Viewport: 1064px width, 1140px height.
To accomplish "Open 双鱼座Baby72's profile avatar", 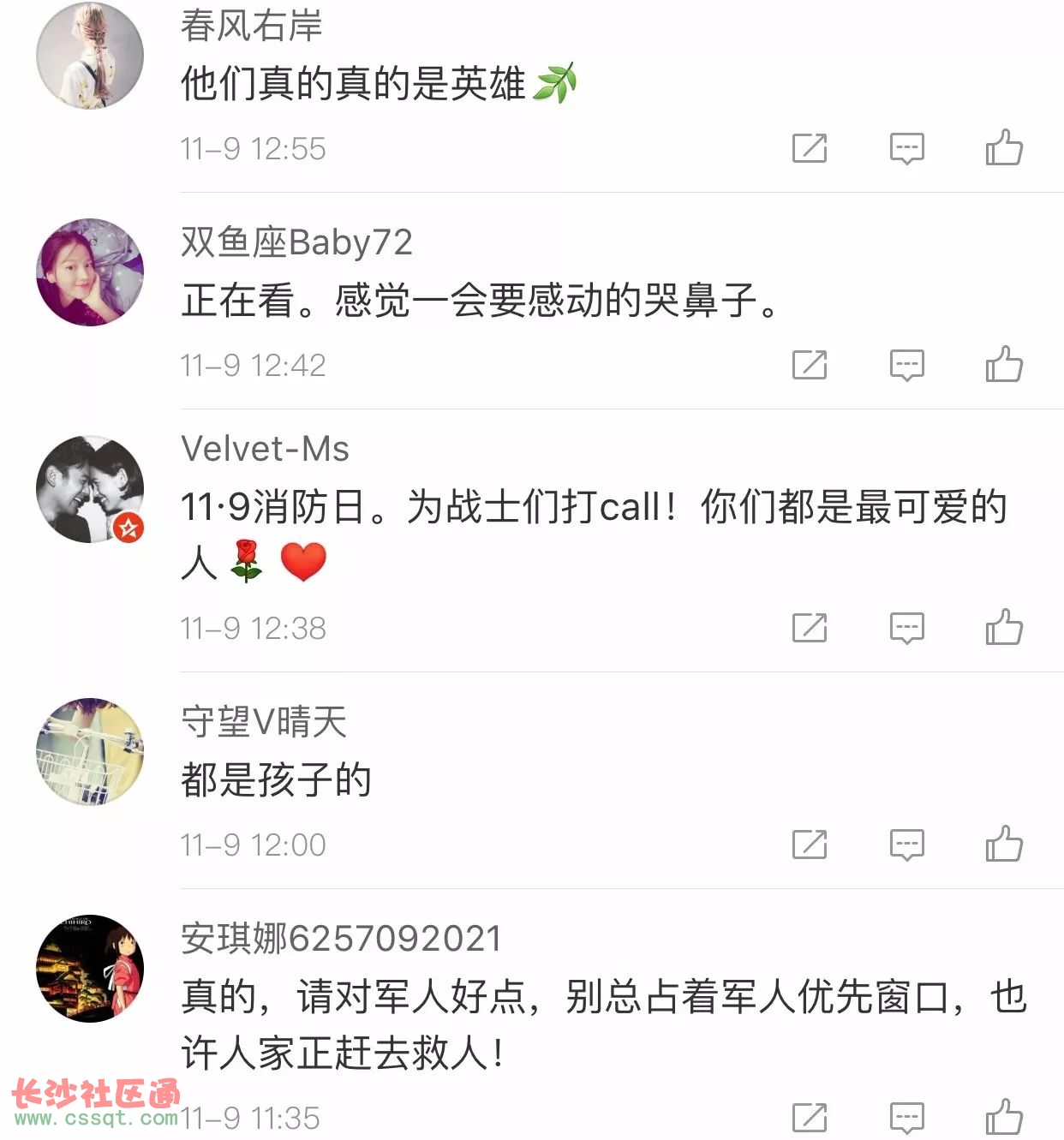I will [90, 272].
